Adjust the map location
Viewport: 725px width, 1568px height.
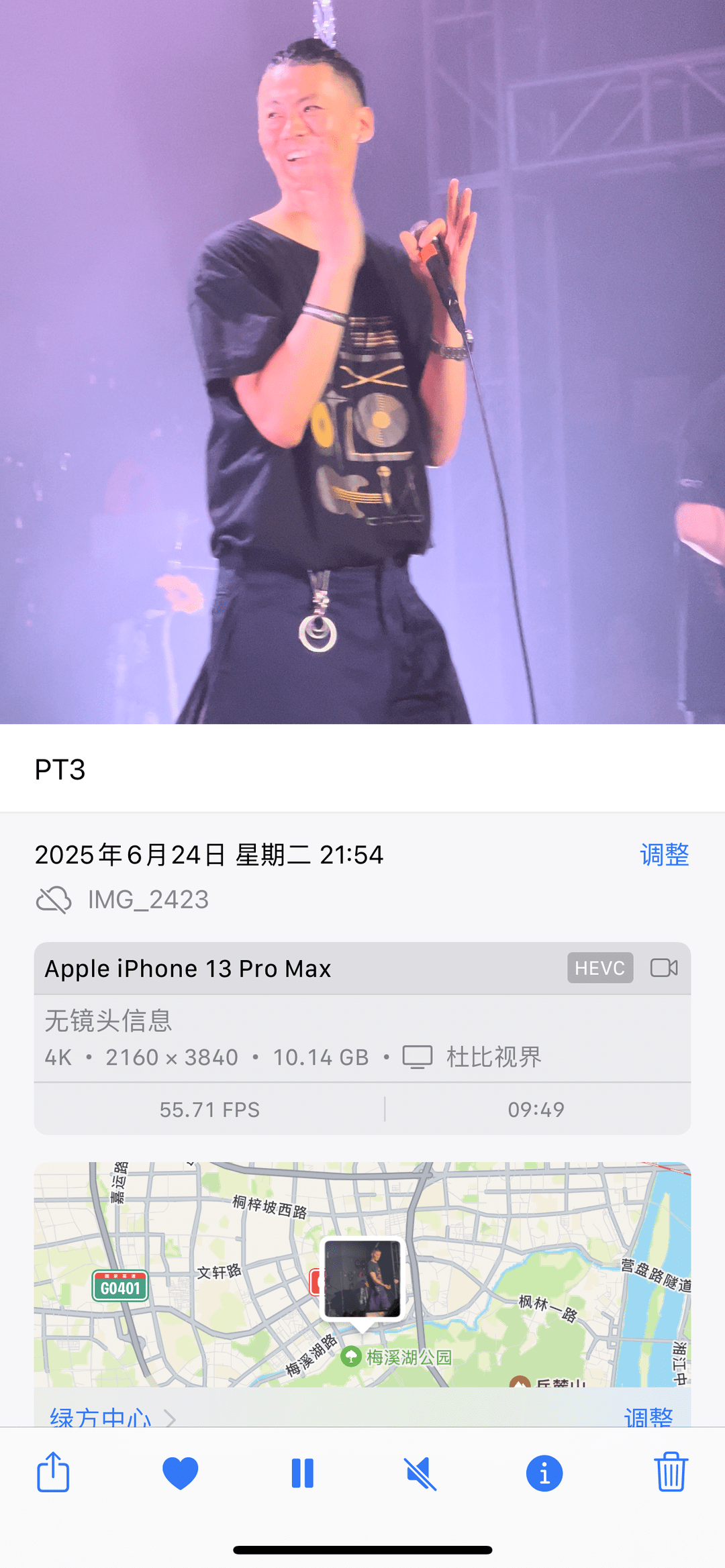pos(648,1416)
